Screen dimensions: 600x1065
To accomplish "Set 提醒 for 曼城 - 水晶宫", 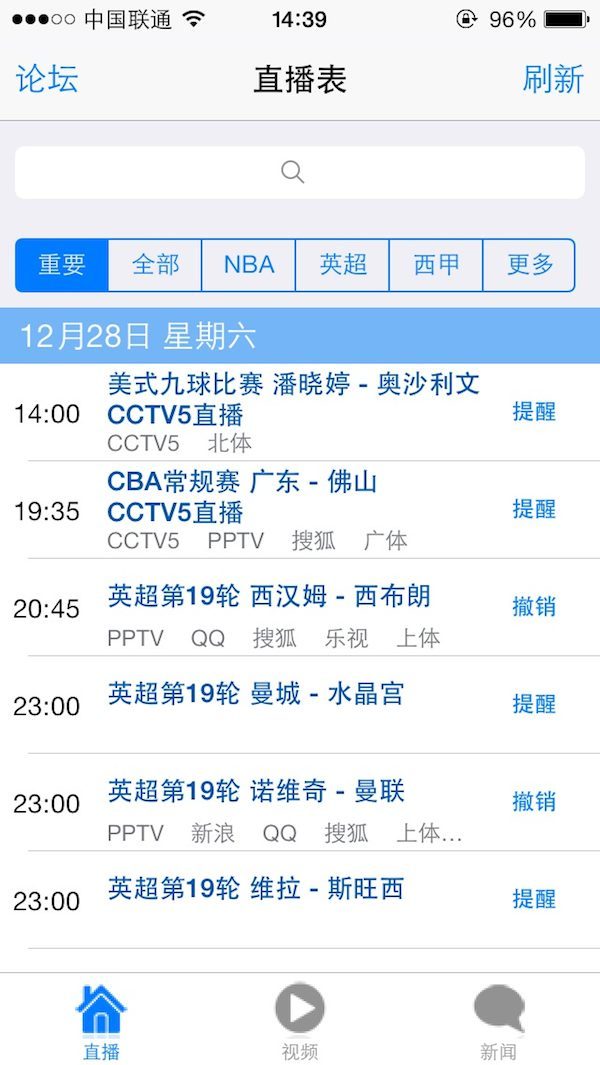I will pos(534,704).
